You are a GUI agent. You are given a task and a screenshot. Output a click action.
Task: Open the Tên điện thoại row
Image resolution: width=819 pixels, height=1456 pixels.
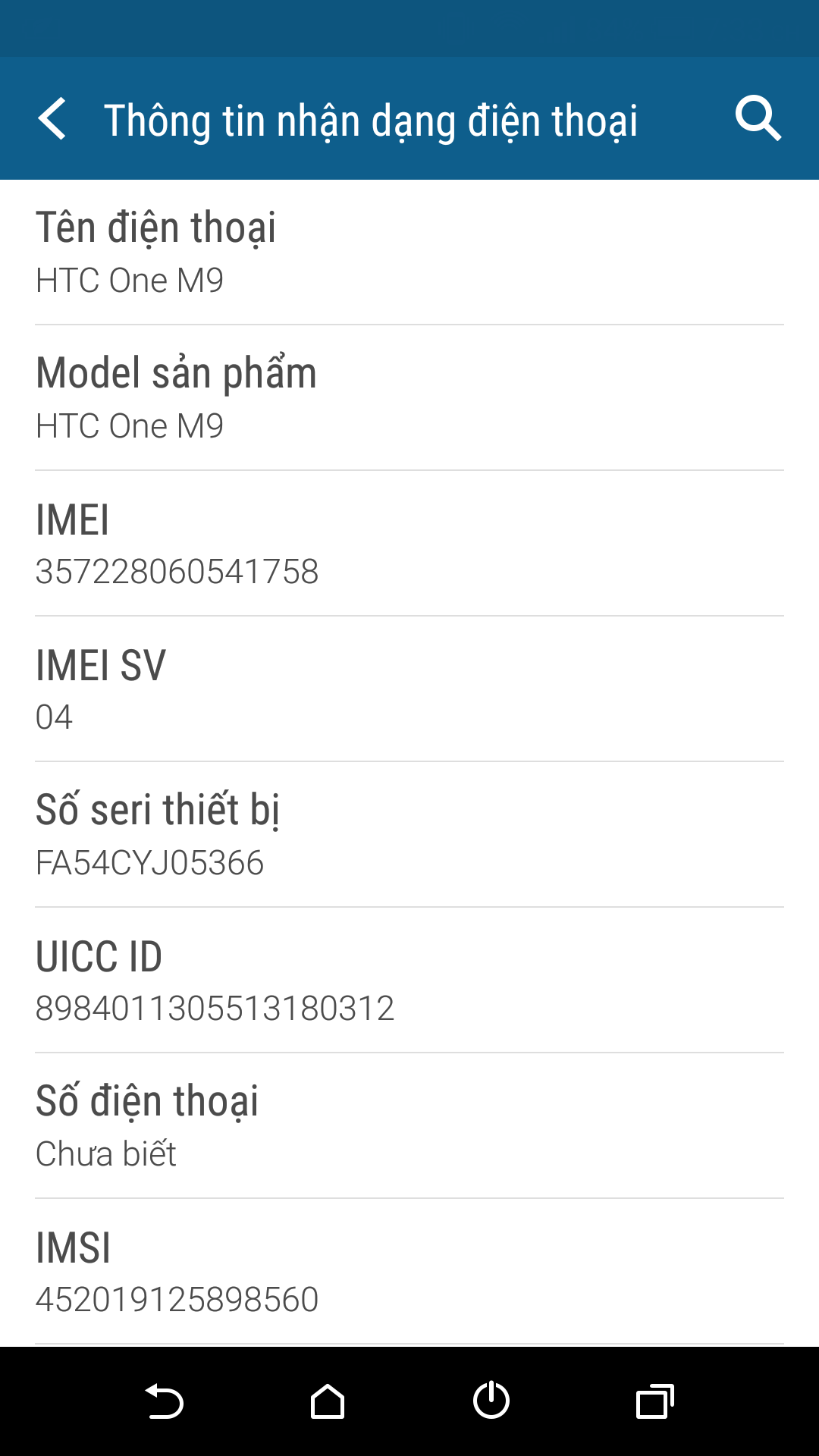click(x=409, y=253)
